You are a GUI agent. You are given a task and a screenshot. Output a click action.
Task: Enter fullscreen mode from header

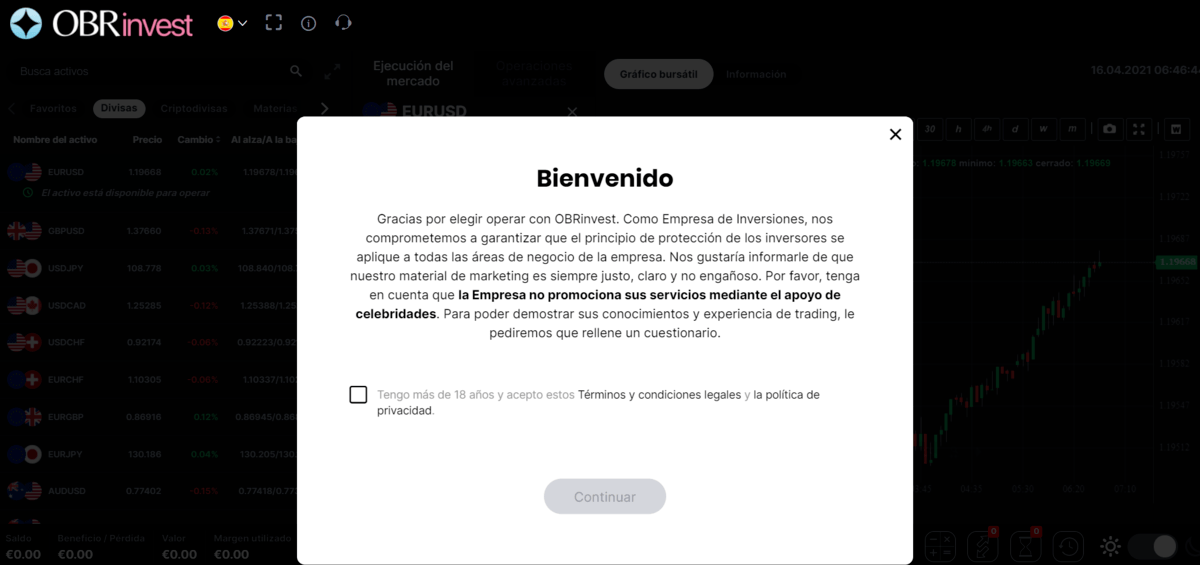click(273, 23)
